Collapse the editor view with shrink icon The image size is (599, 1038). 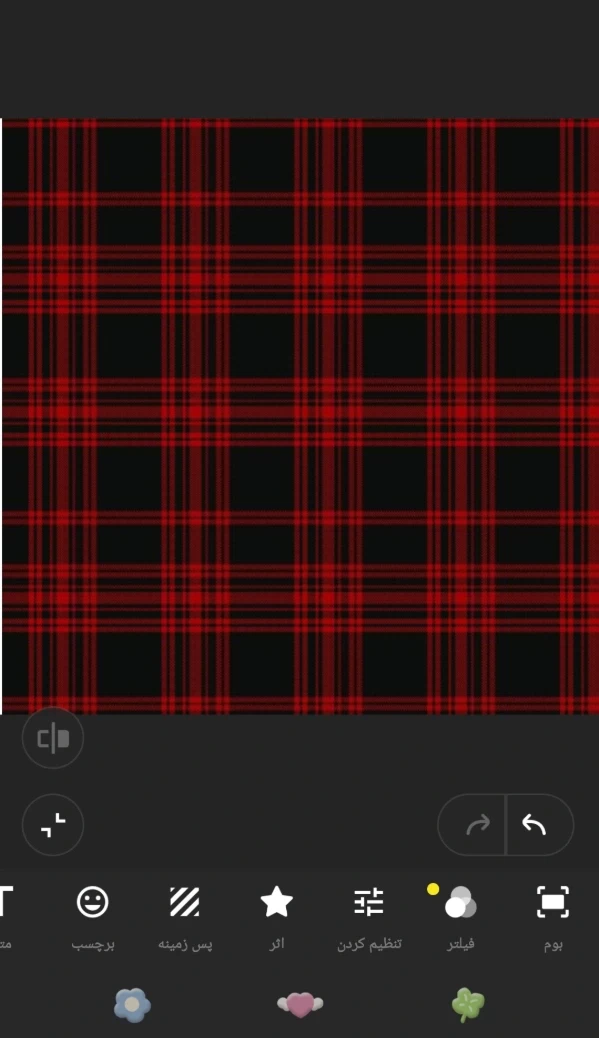(x=53, y=825)
